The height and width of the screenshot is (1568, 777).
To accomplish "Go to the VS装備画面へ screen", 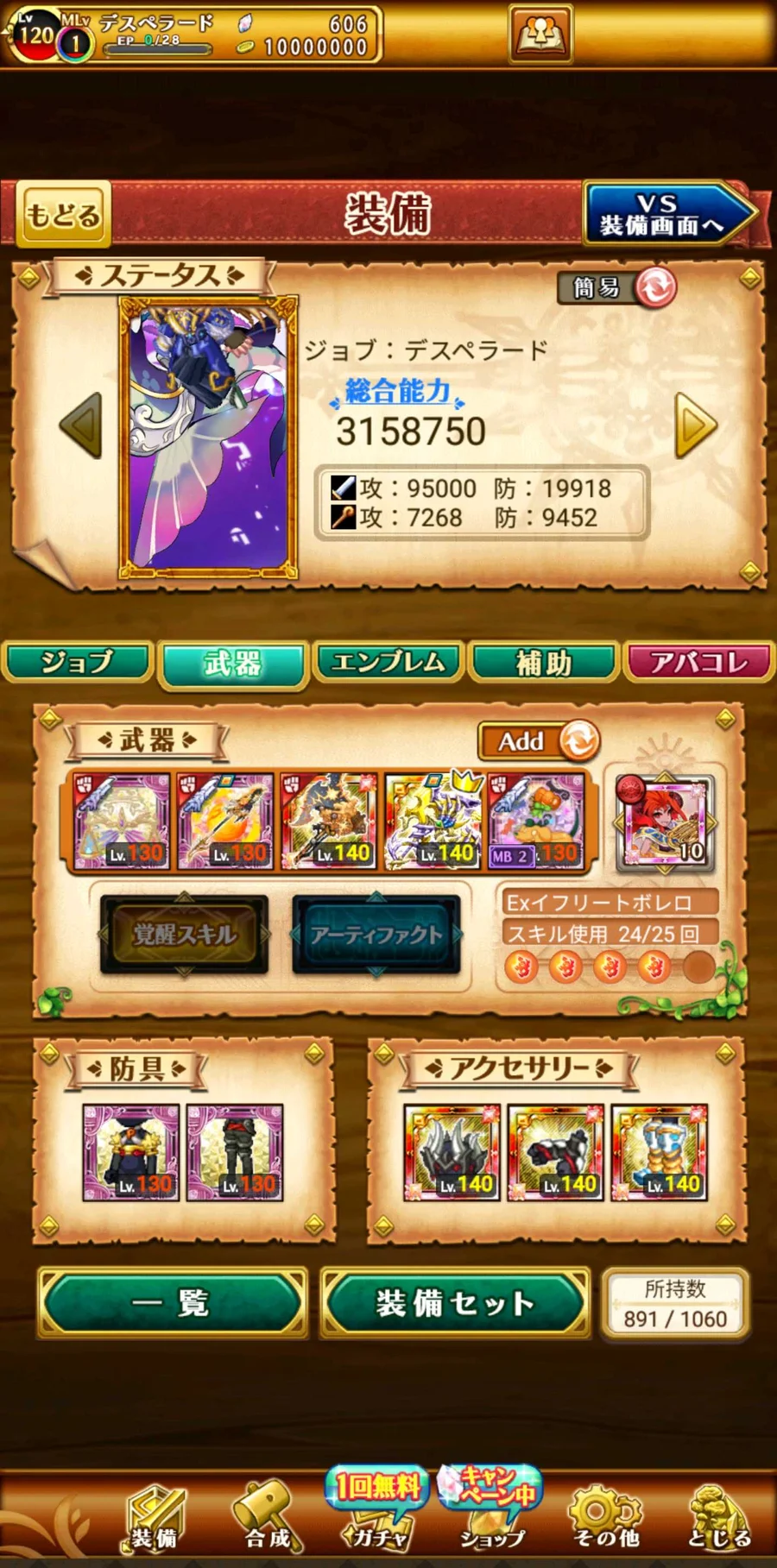I will point(666,214).
